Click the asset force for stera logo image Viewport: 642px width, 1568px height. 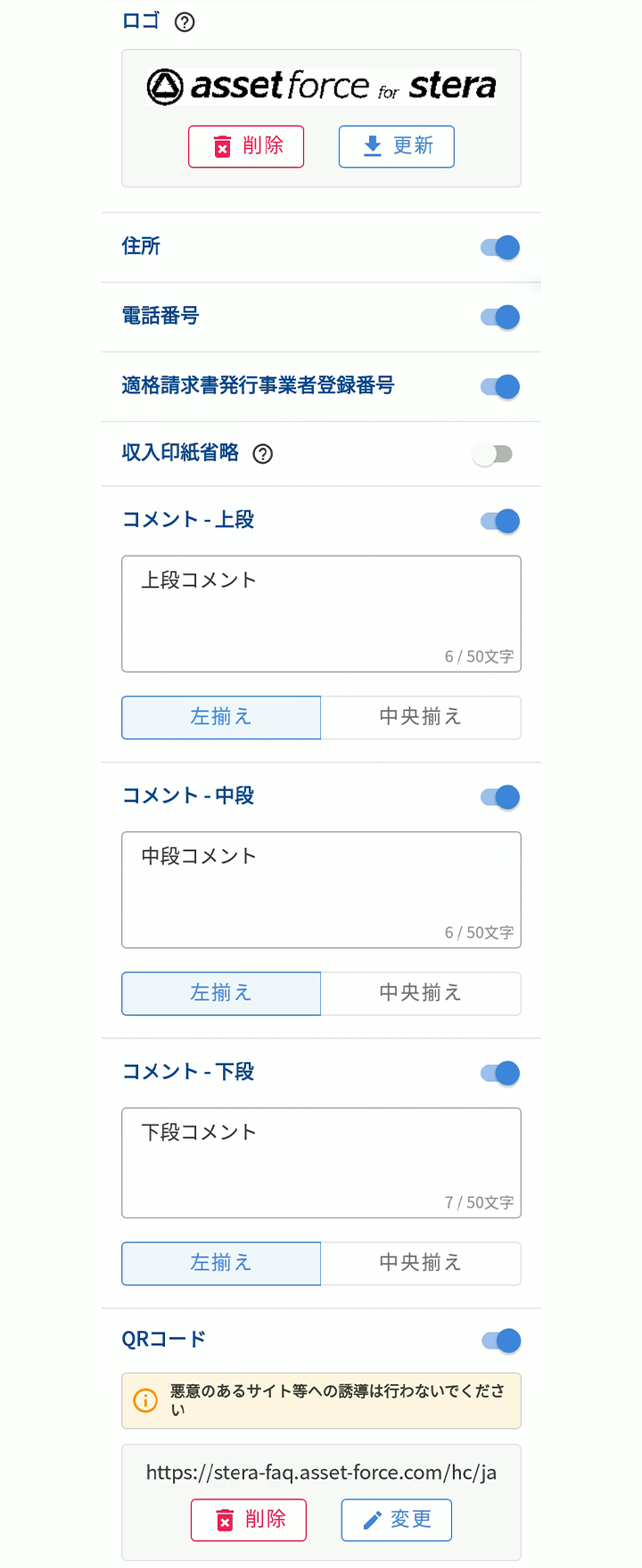pyautogui.click(x=321, y=87)
